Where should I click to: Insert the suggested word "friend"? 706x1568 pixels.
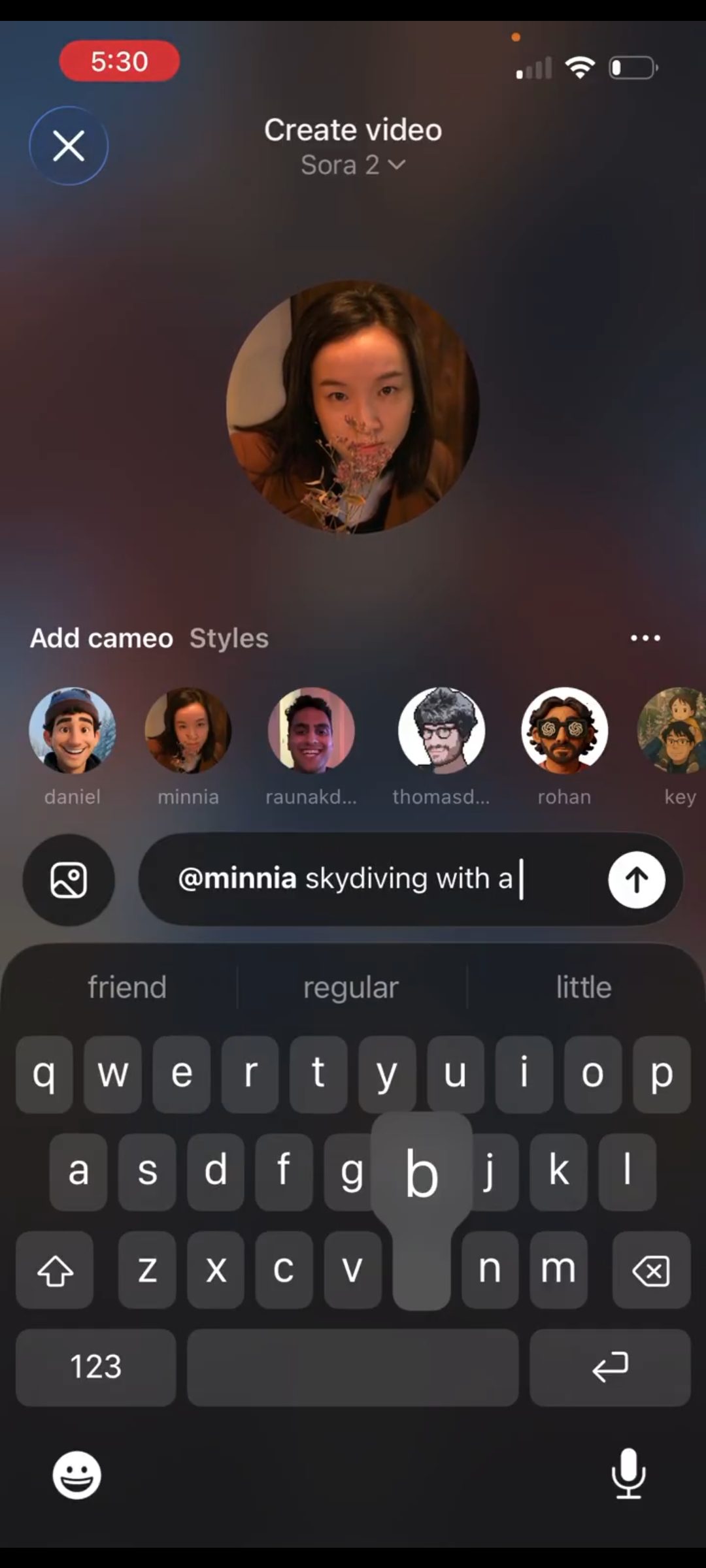click(127, 987)
